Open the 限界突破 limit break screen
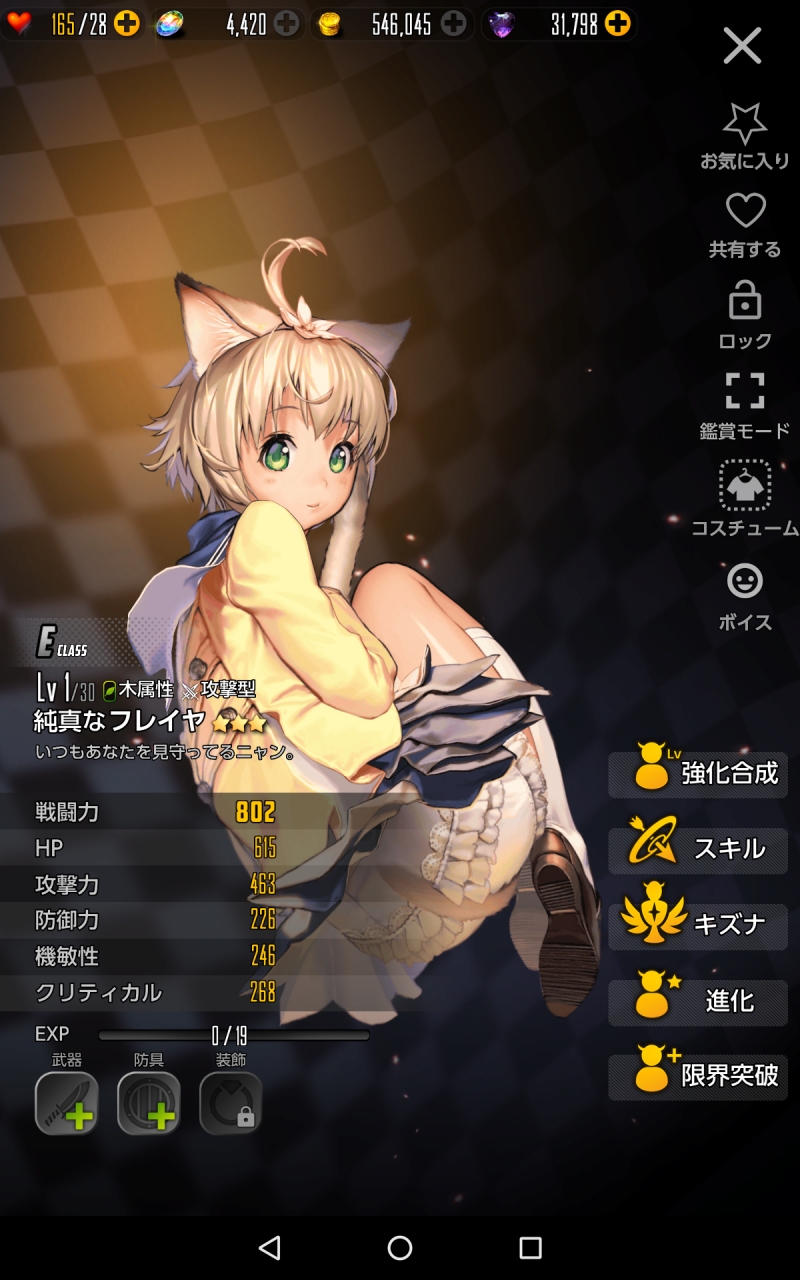The width and height of the screenshot is (800, 1280). [x=698, y=1077]
